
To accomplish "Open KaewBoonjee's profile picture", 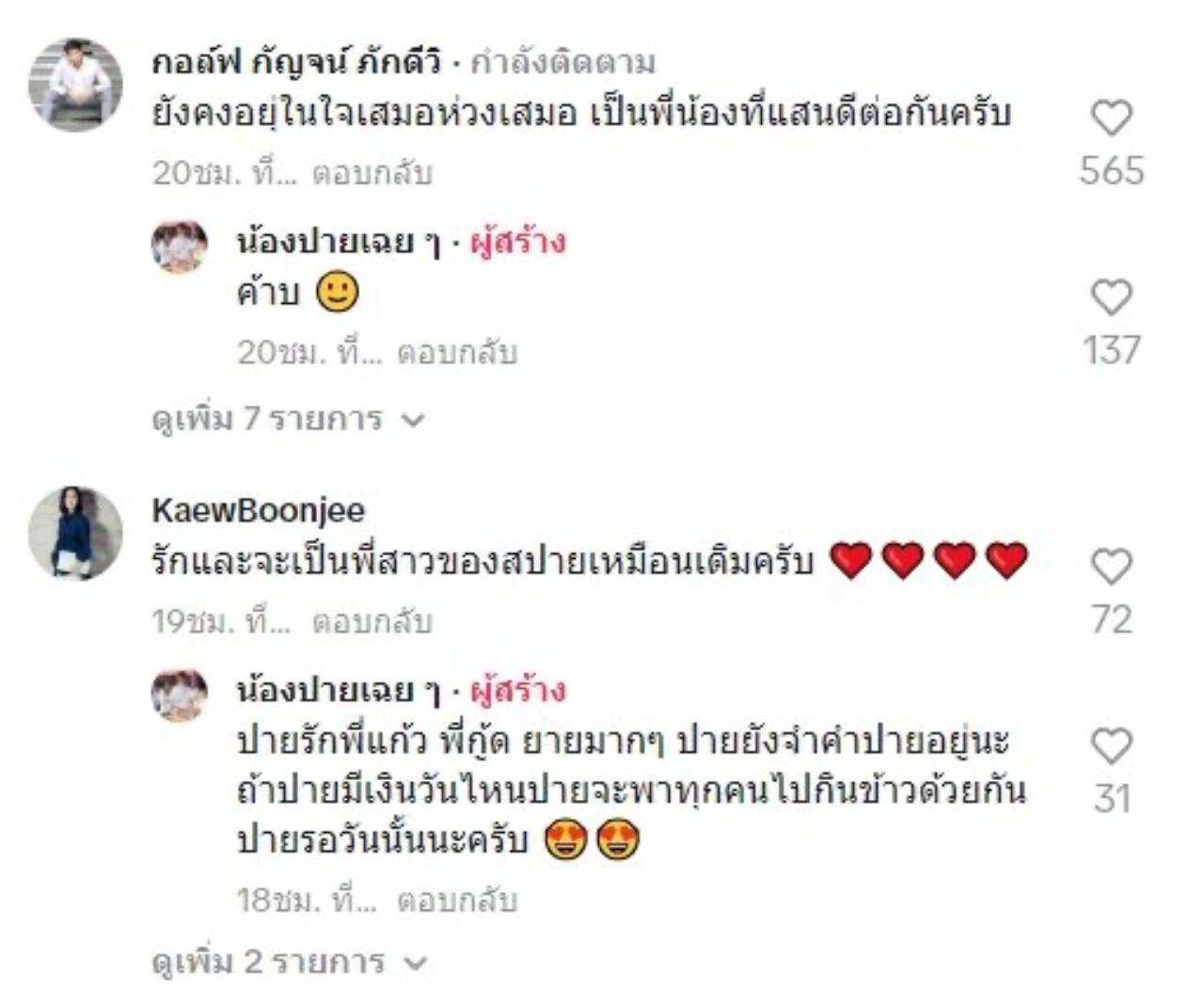I will click(x=75, y=533).
